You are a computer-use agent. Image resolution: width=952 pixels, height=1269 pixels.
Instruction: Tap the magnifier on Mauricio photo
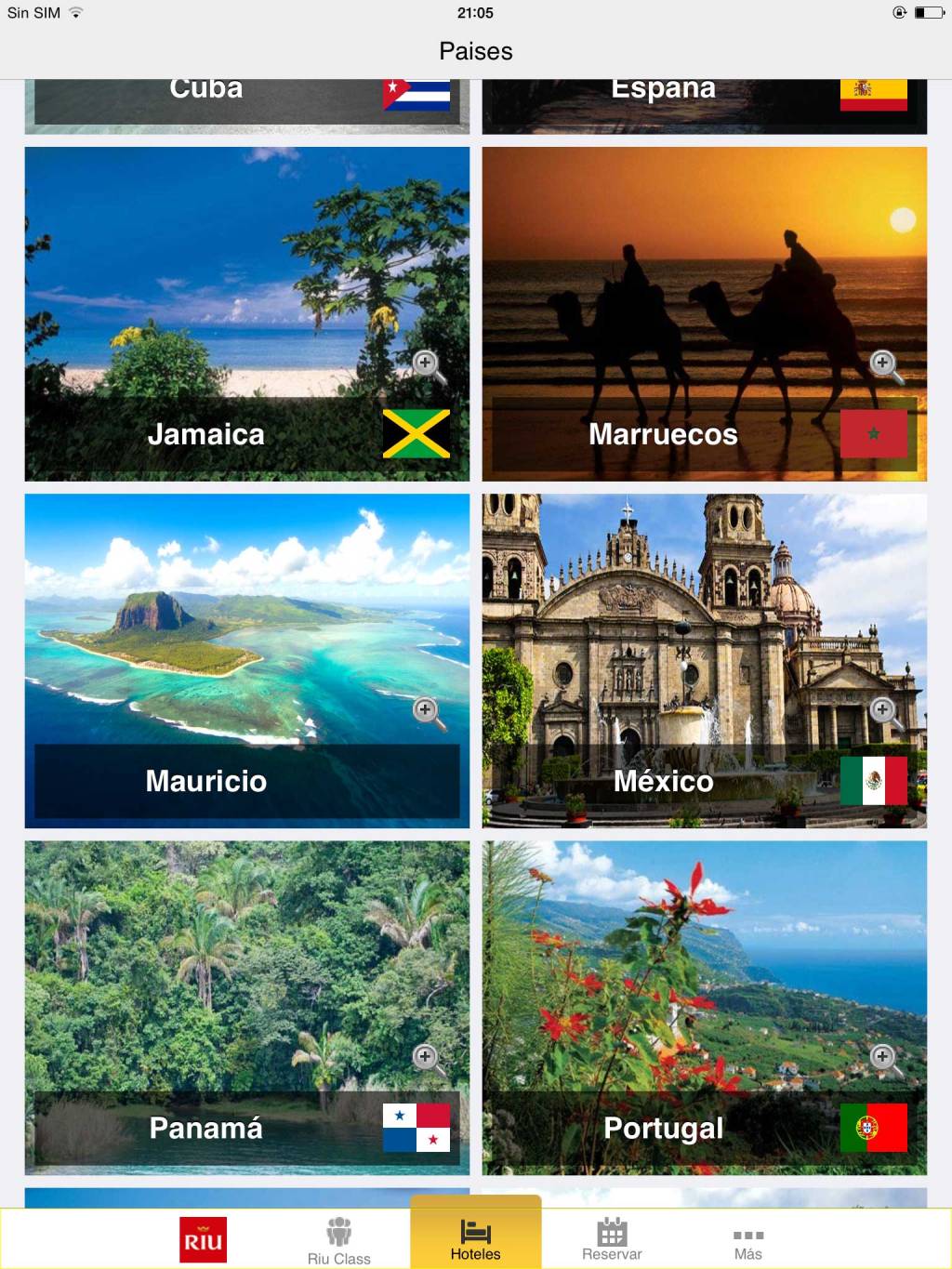(427, 711)
